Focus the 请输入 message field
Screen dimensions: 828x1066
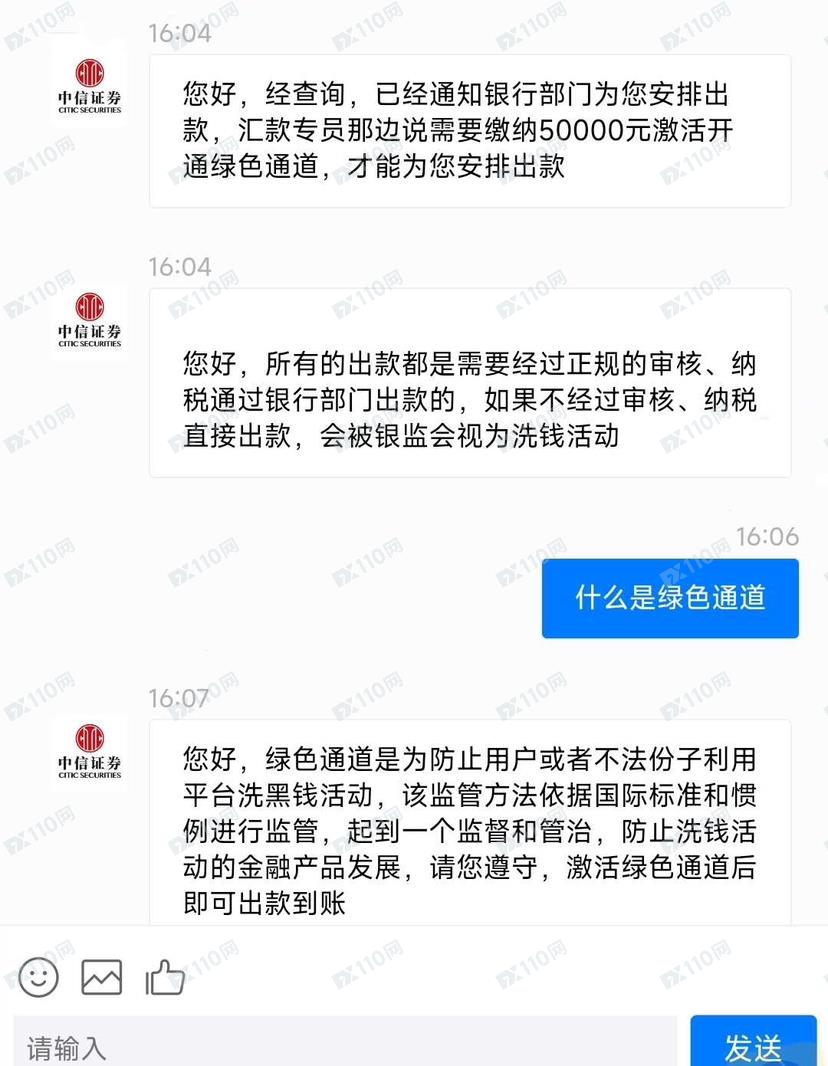(345, 1046)
